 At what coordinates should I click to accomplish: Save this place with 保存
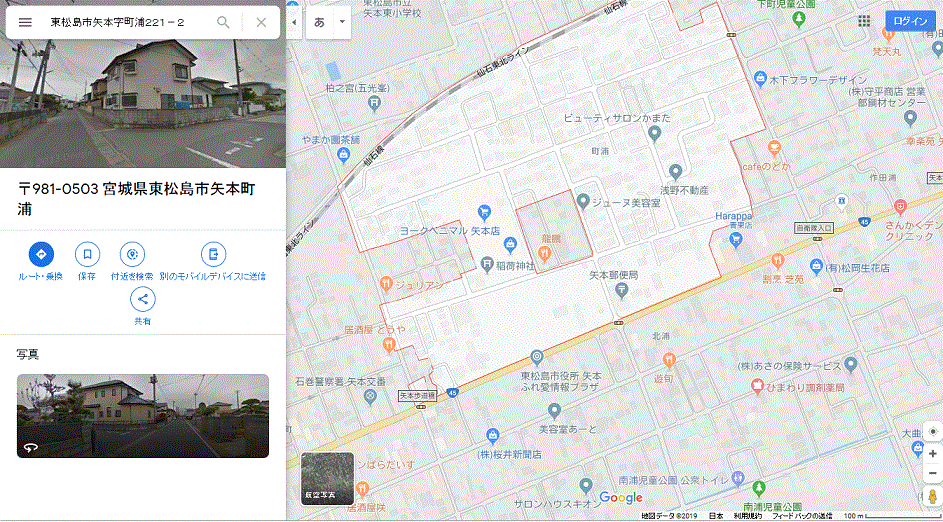[x=87, y=254]
